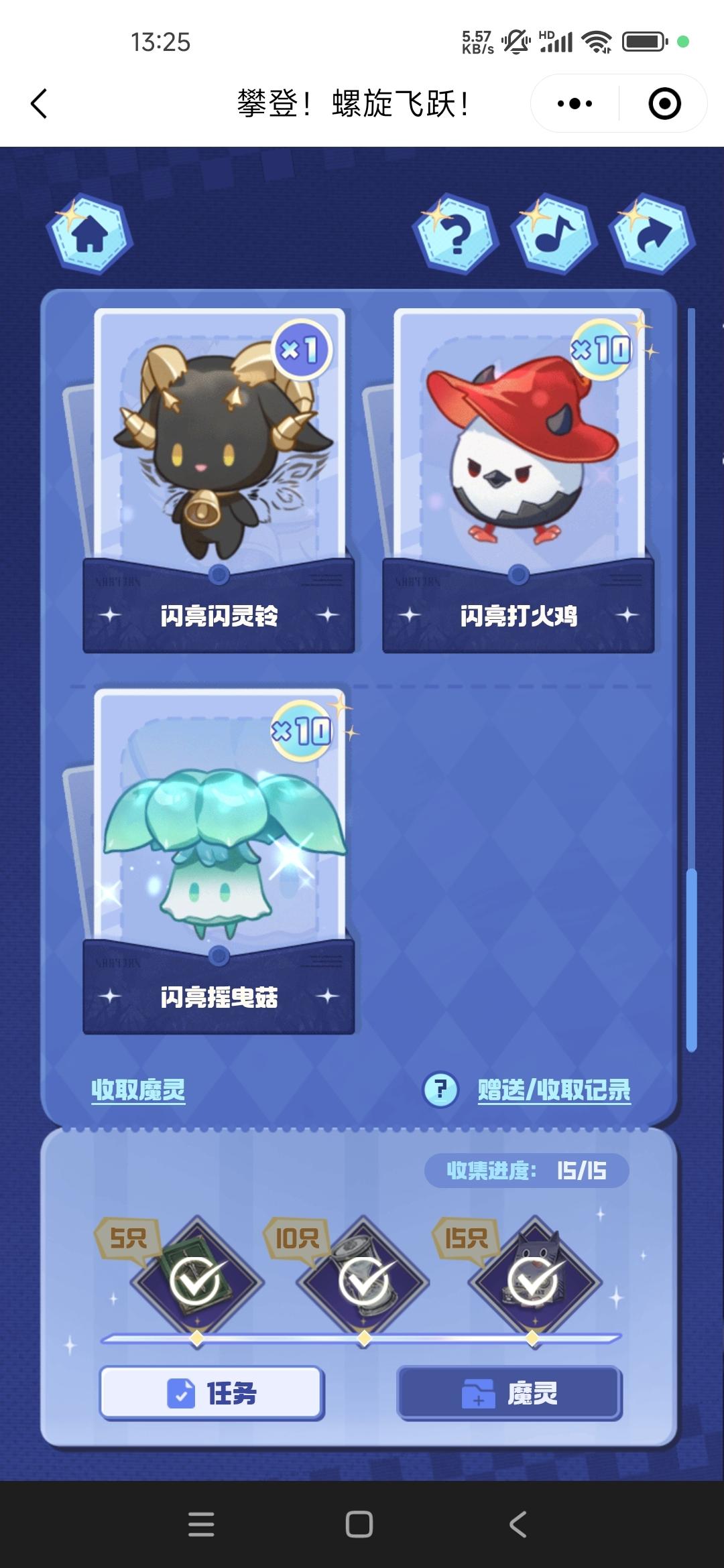
Task: Open the question mark help rules
Action: pyautogui.click(x=457, y=235)
